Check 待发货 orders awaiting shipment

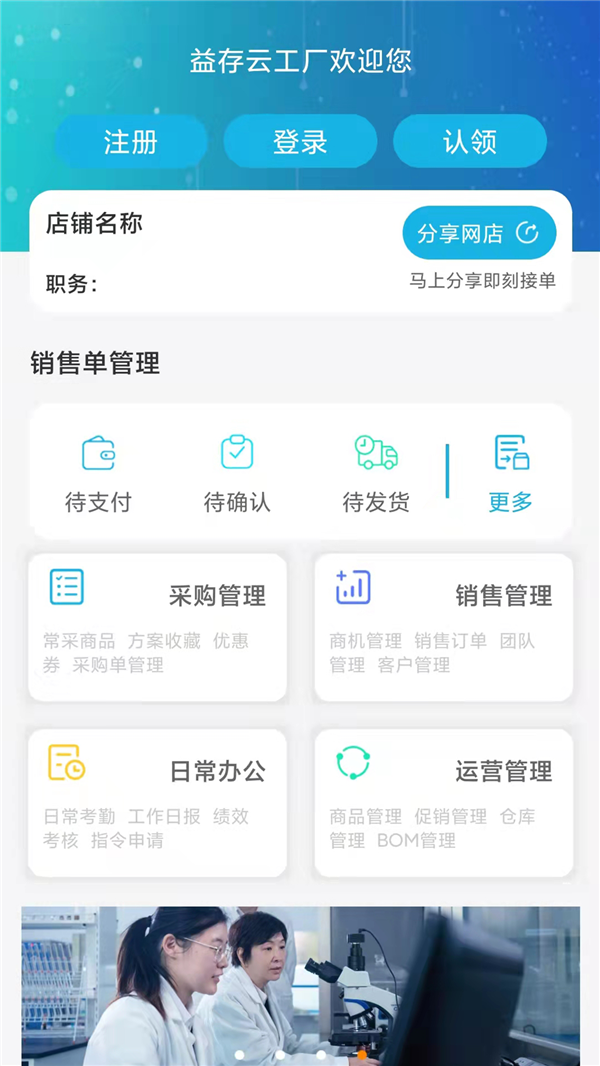point(376,474)
